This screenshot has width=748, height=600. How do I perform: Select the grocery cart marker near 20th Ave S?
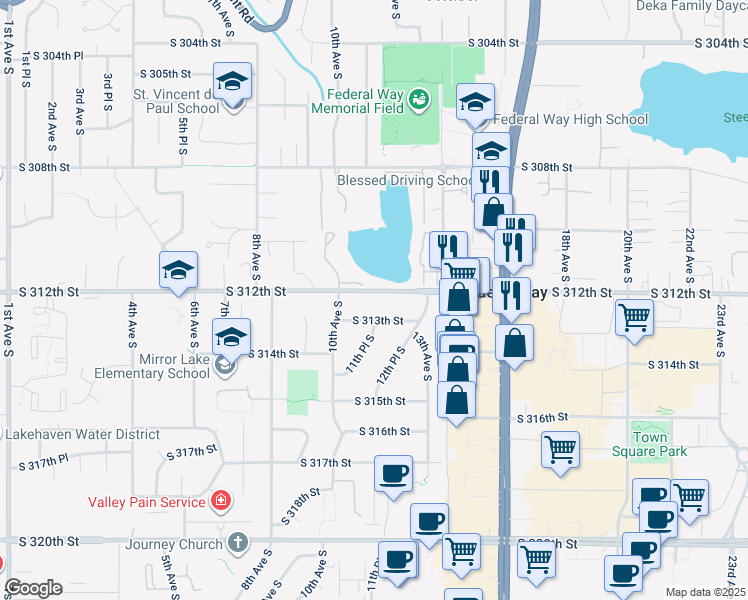pyautogui.click(x=634, y=318)
